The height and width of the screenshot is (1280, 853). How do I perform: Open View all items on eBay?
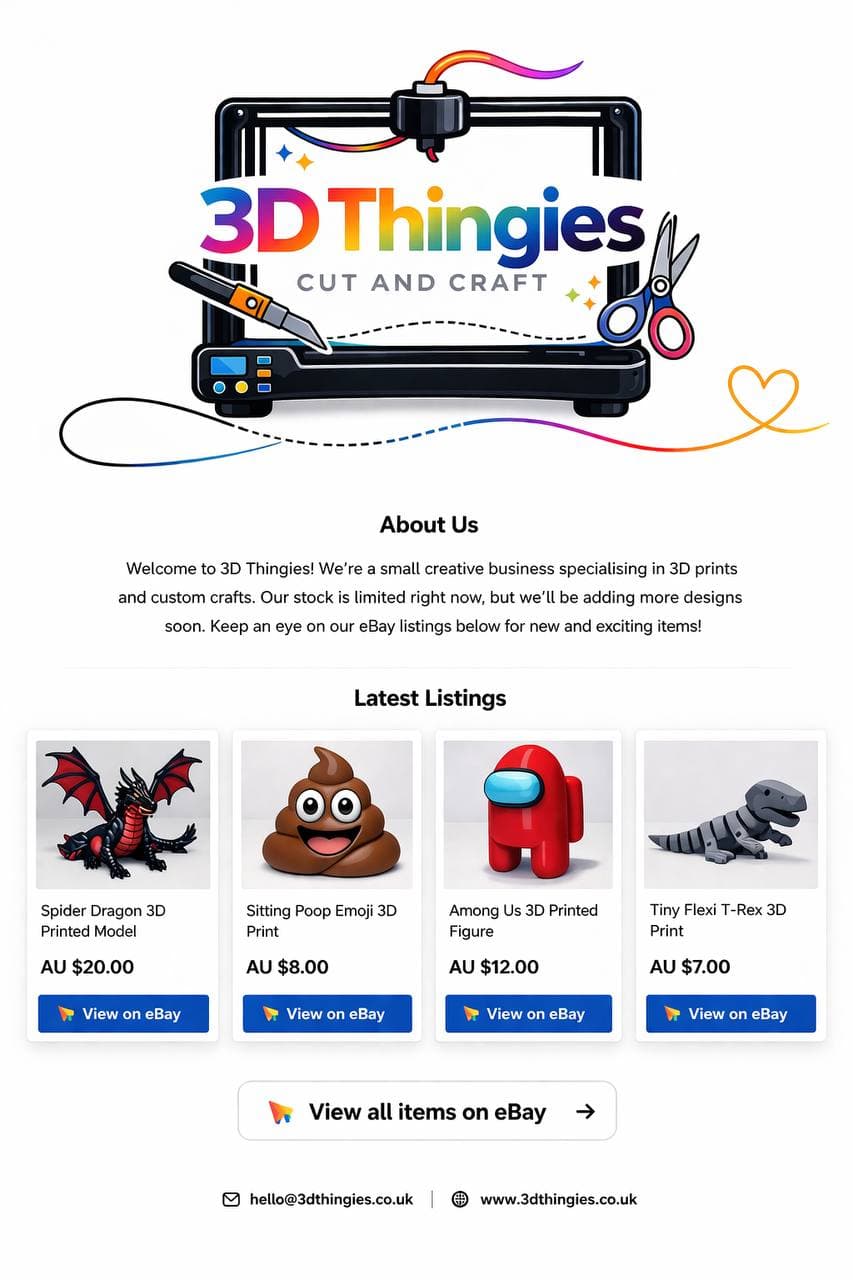coord(427,1111)
